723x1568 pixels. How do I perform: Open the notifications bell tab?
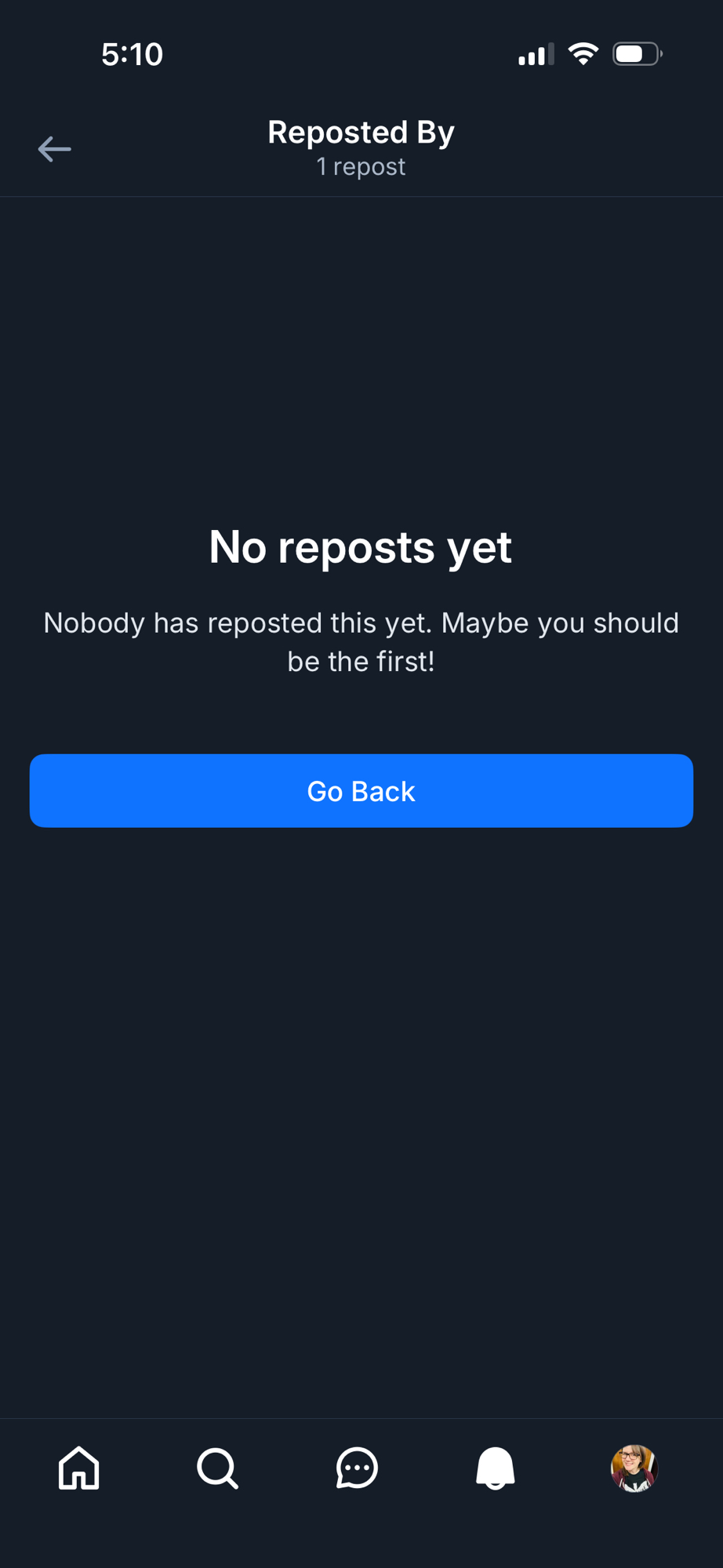click(496, 1468)
